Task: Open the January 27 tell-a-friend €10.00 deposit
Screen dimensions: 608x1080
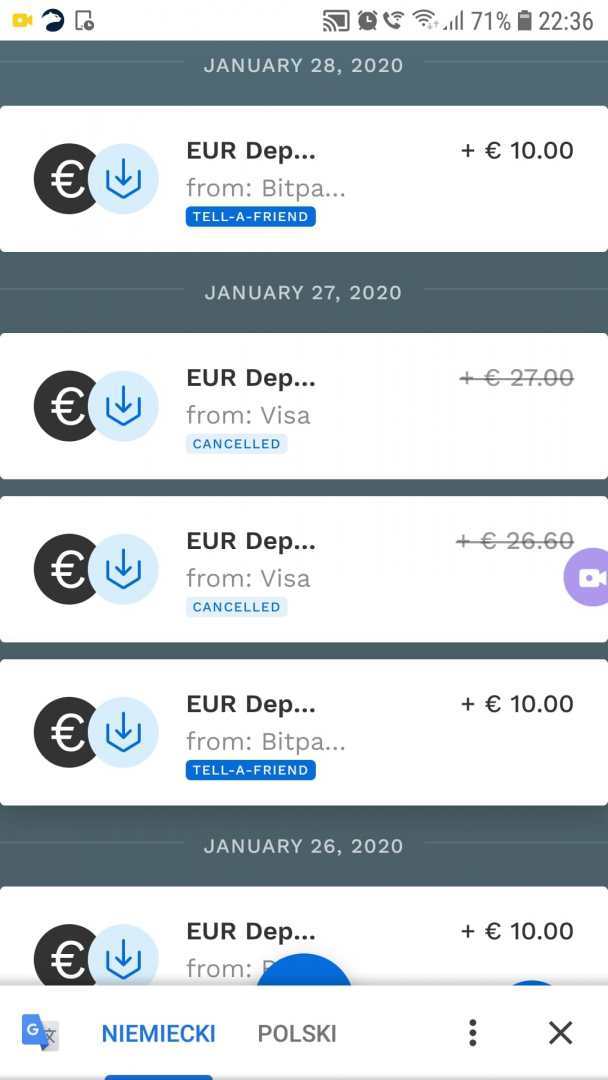Action: [x=303, y=732]
